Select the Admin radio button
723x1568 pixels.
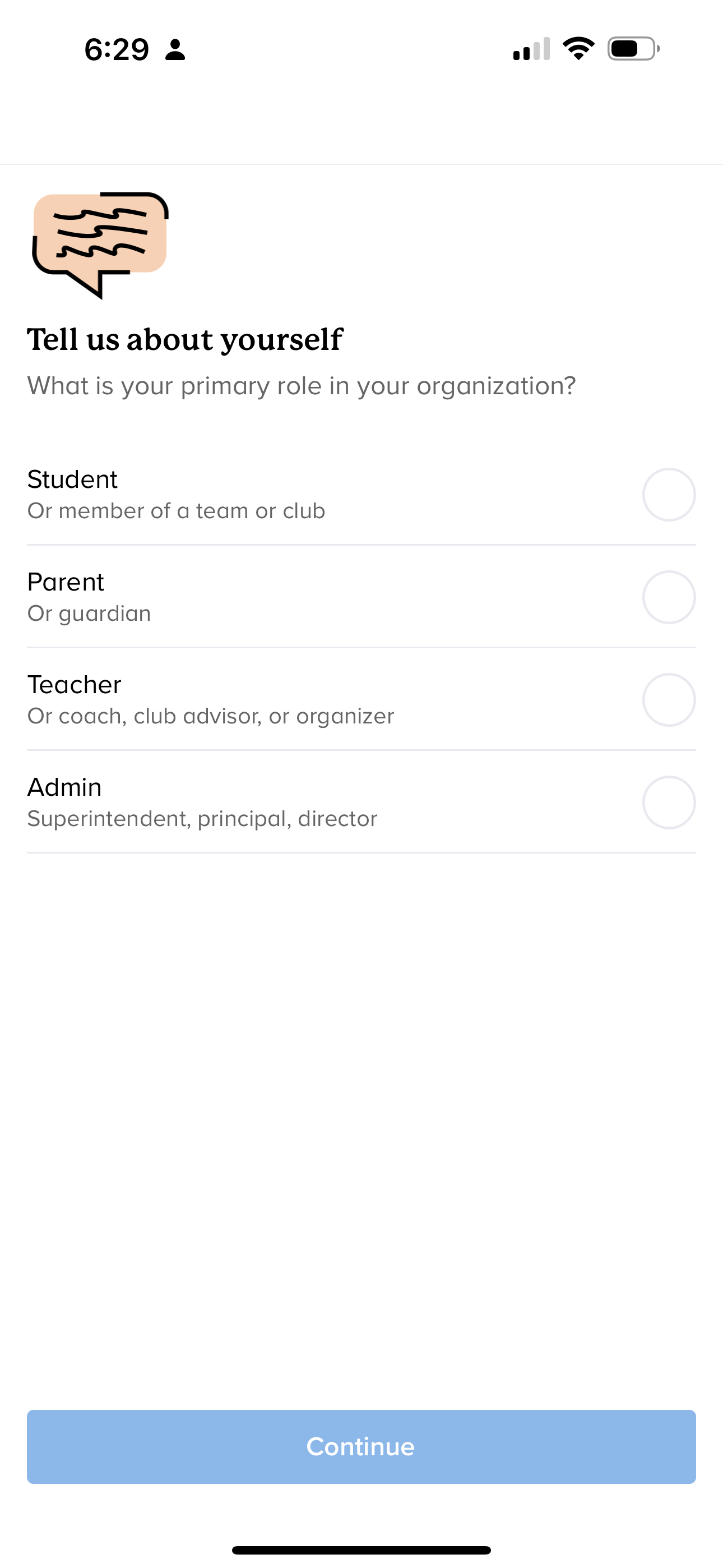pyautogui.click(x=669, y=803)
